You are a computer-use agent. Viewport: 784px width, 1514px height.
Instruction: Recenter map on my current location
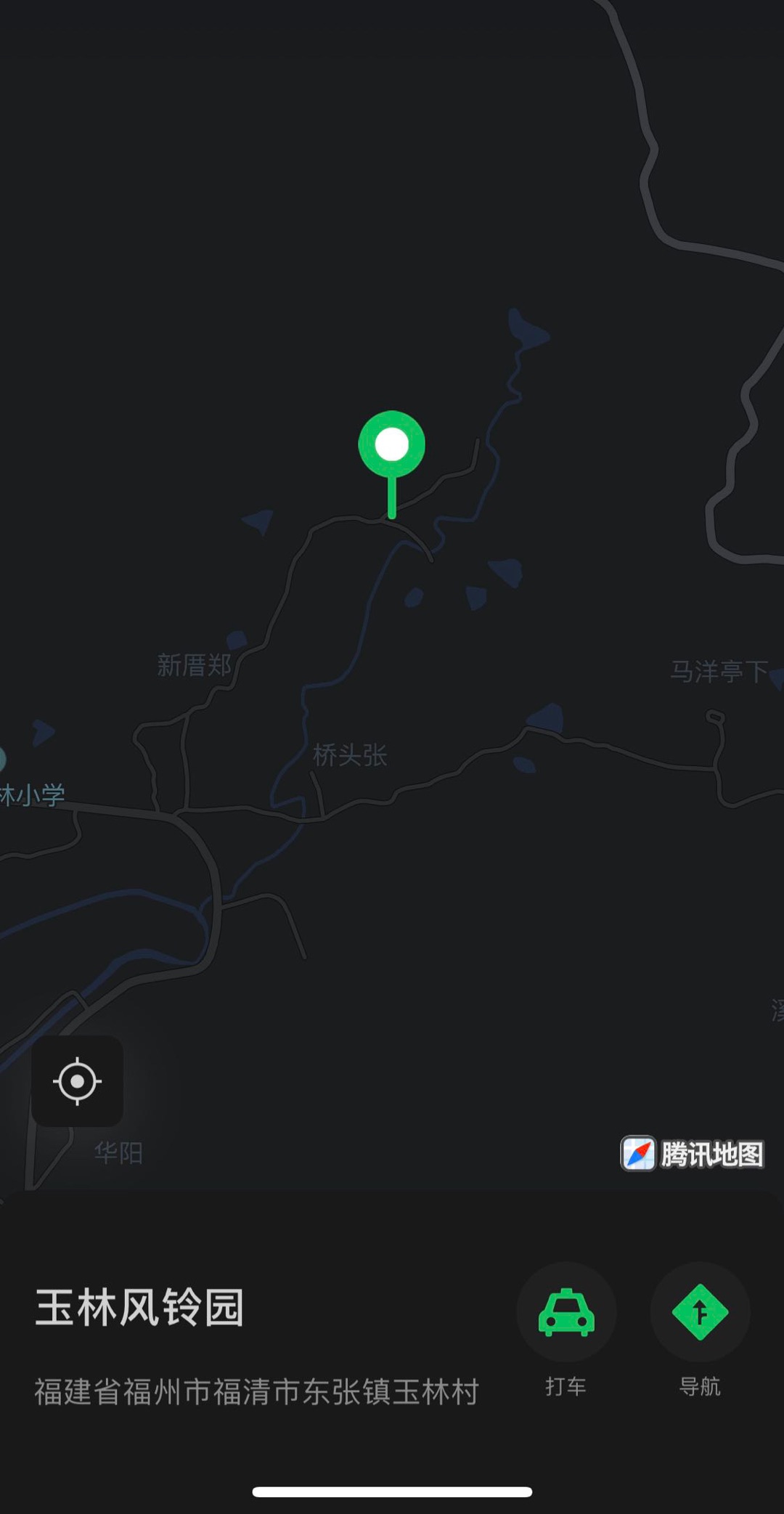pyautogui.click(x=77, y=1081)
